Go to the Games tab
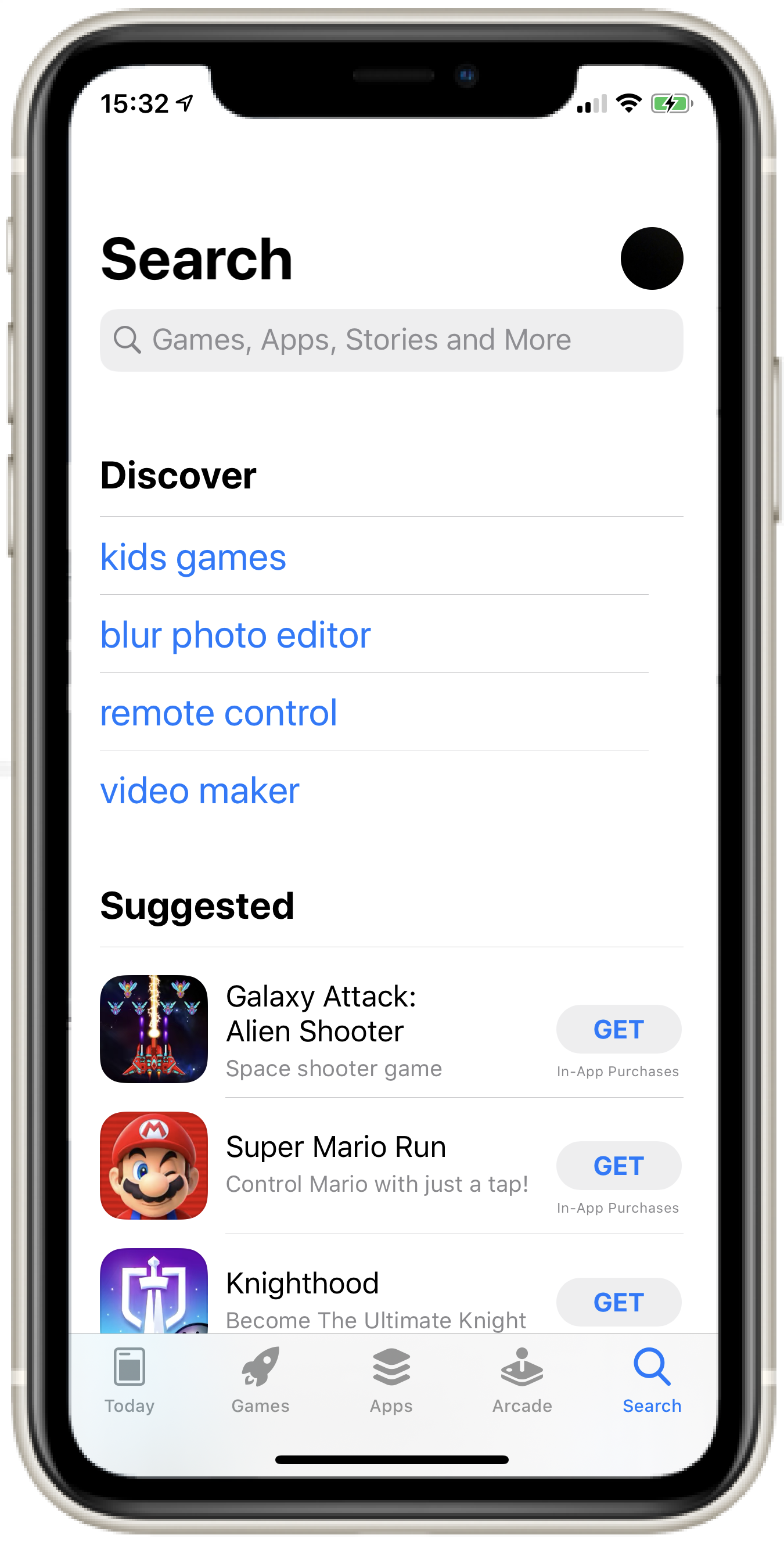Image resolution: width=784 pixels, height=1542 pixels. coord(260,1380)
